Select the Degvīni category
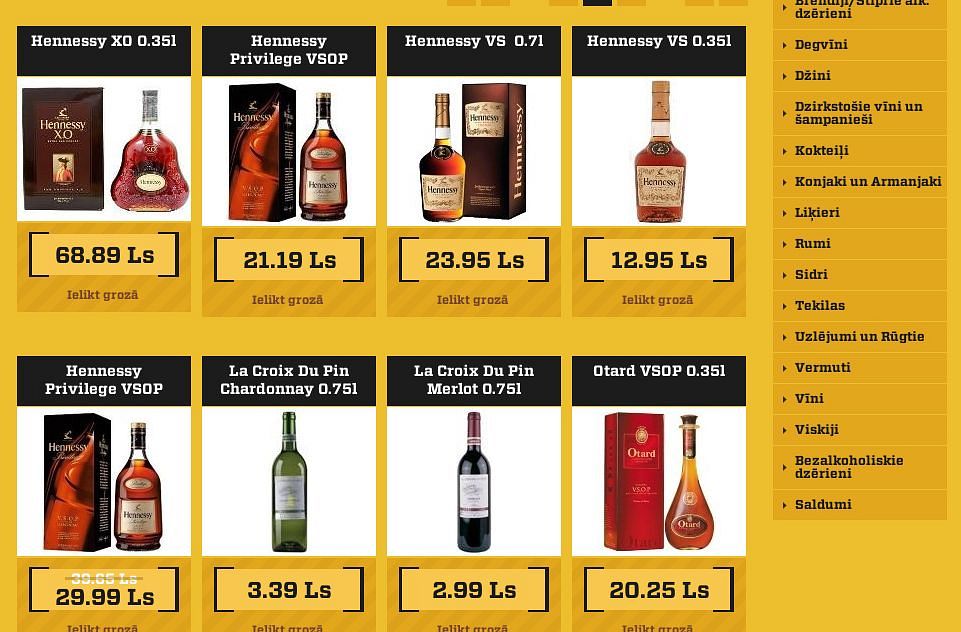Image resolution: width=961 pixels, height=632 pixels. click(x=821, y=45)
